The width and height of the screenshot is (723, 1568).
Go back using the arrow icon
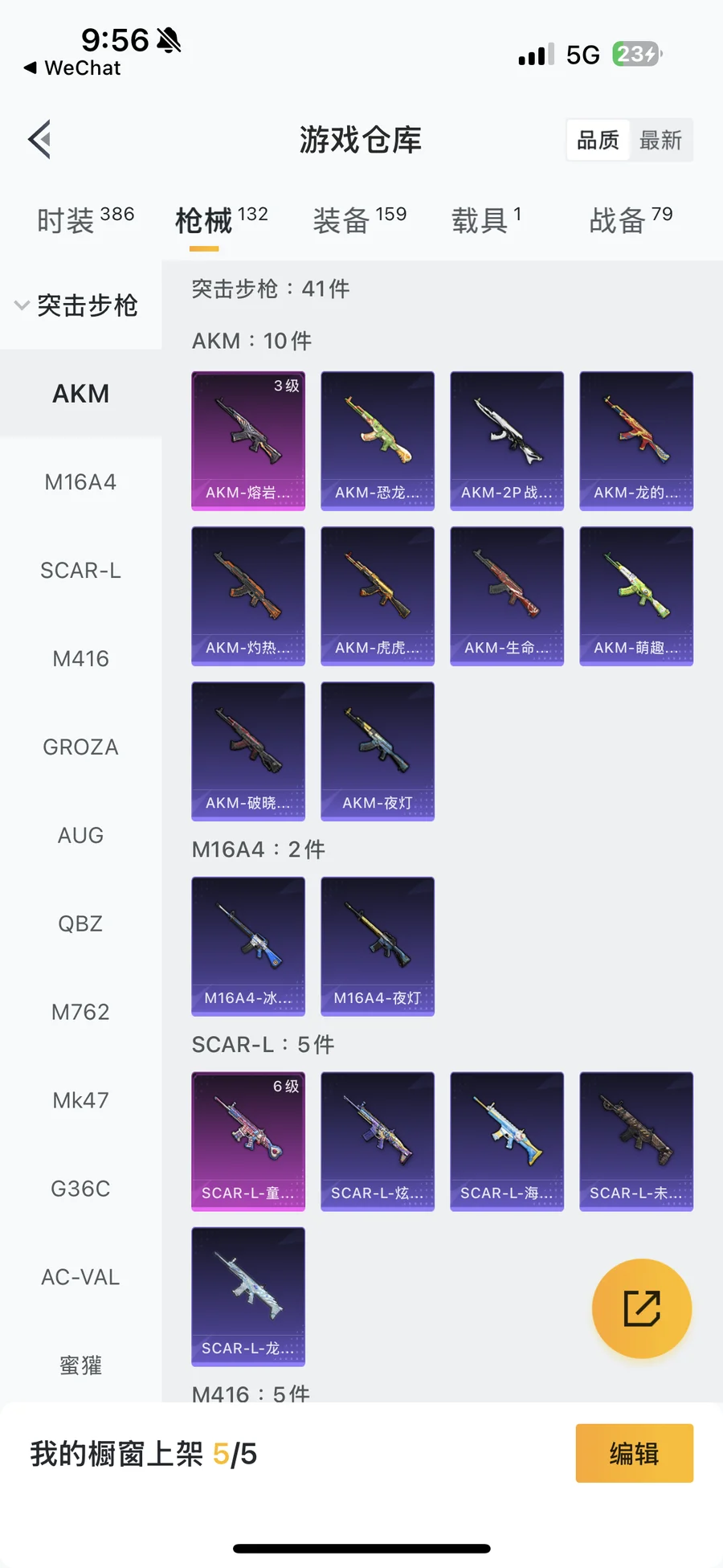(x=40, y=140)
